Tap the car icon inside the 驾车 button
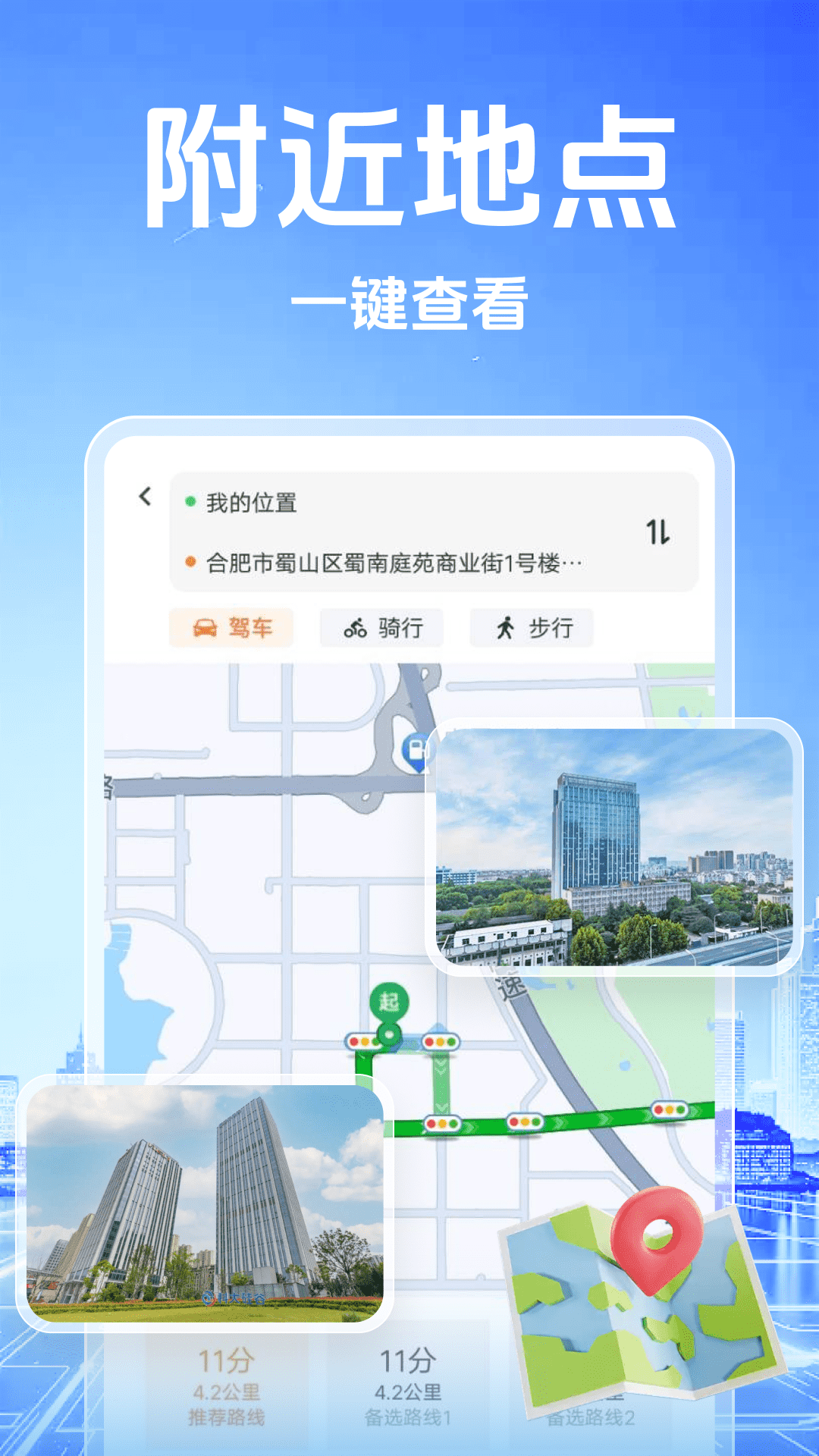This screenshot has width=819, height=1456. click(205, 627)
